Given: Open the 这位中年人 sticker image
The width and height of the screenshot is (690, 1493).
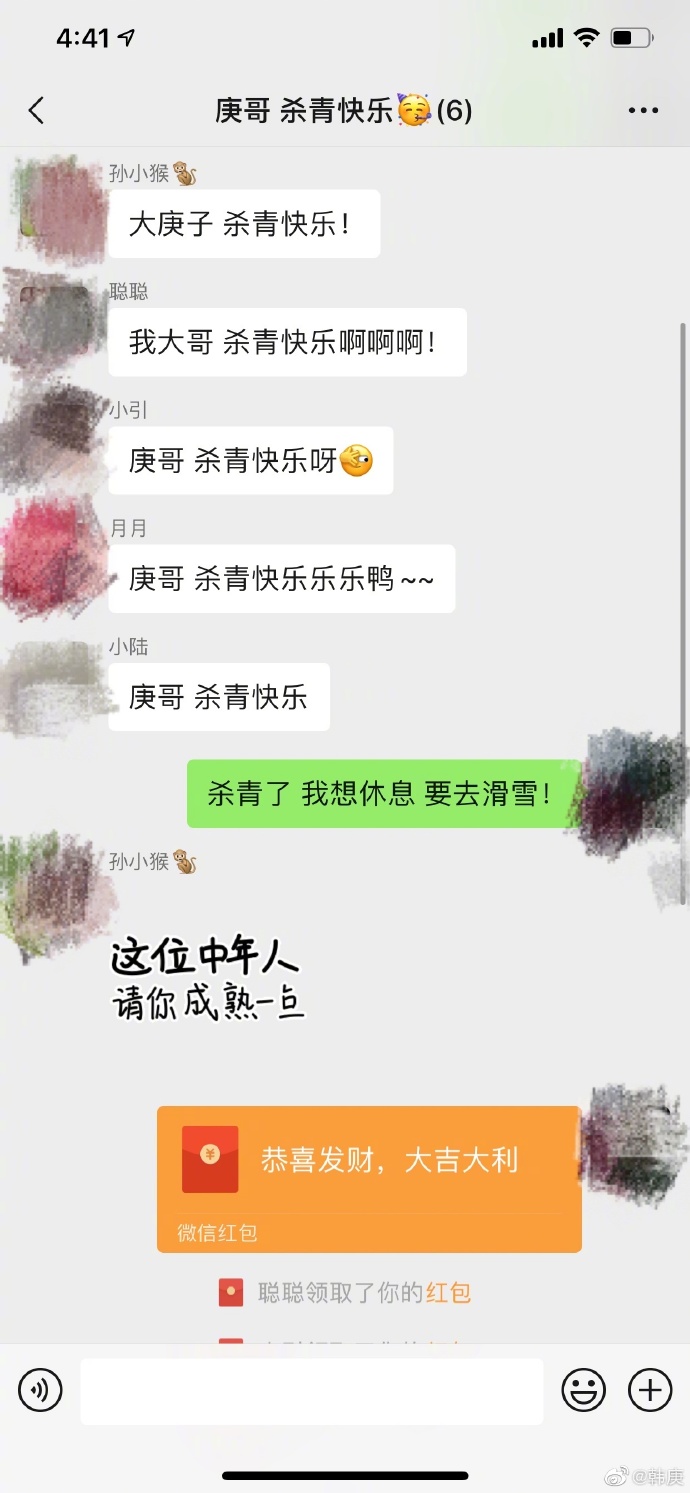Looking at the screenshot, I should coord(207,979).
